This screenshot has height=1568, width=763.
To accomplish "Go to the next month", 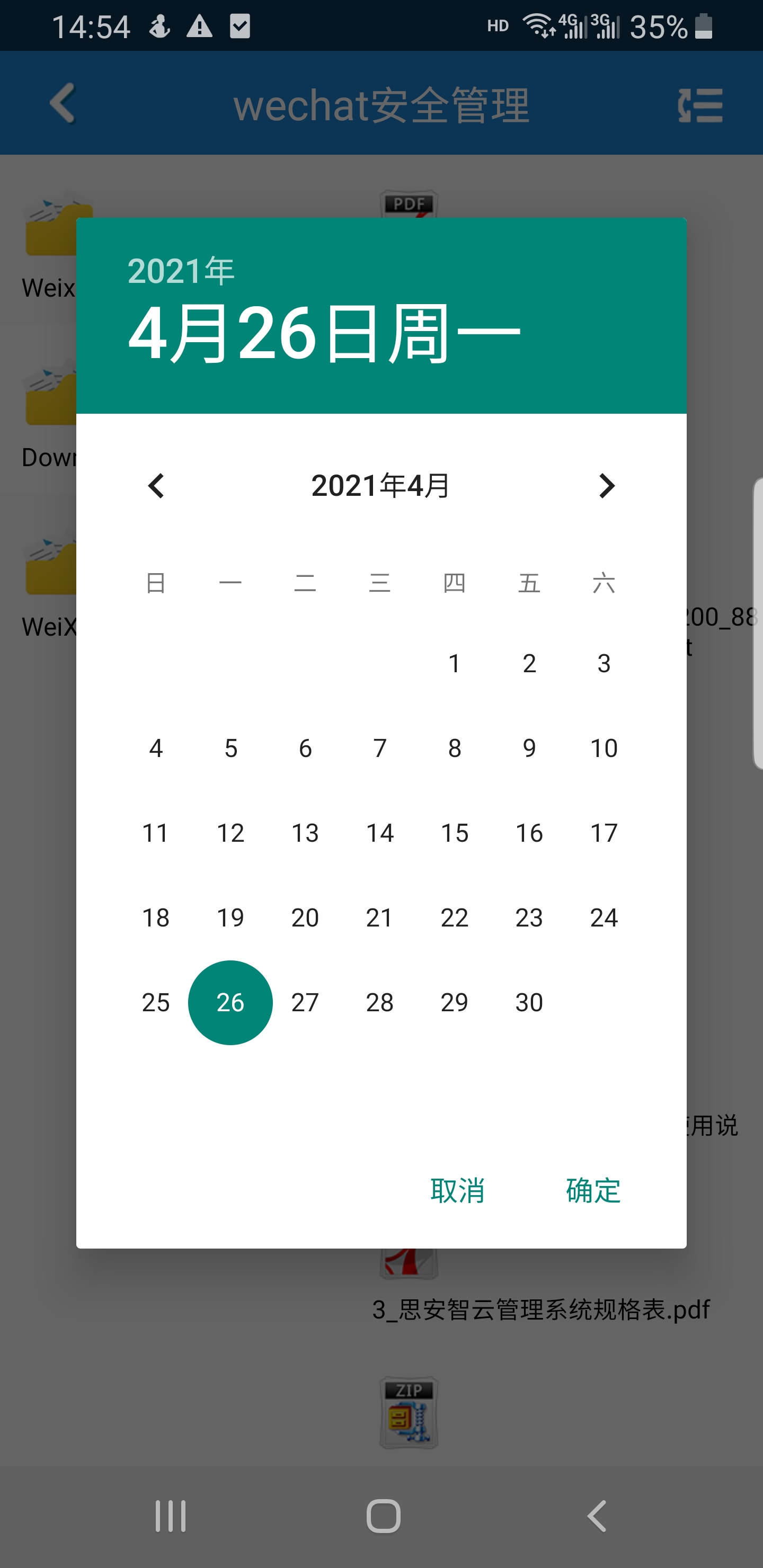I will [x=606, y=486].
